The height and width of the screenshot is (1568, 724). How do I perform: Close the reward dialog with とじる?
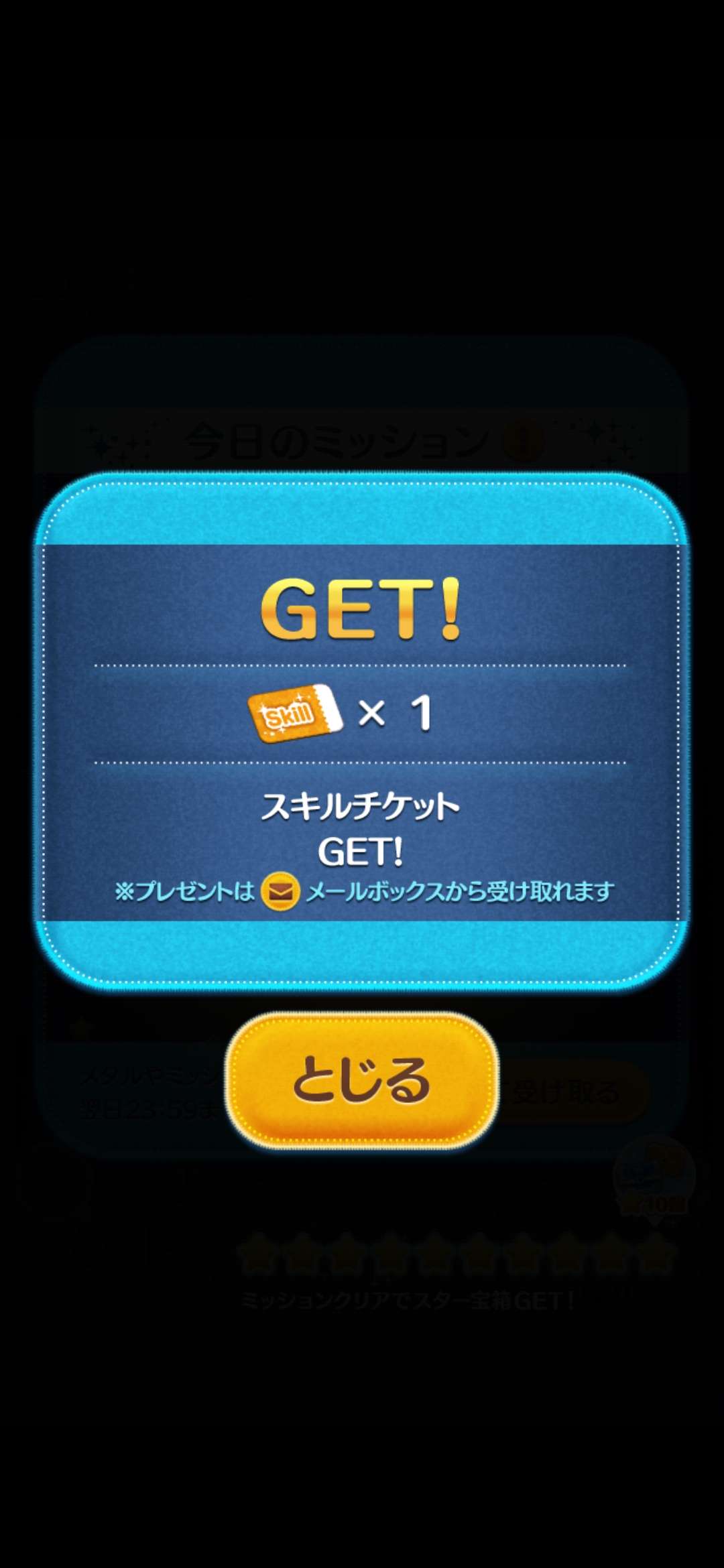[362, 1080]
